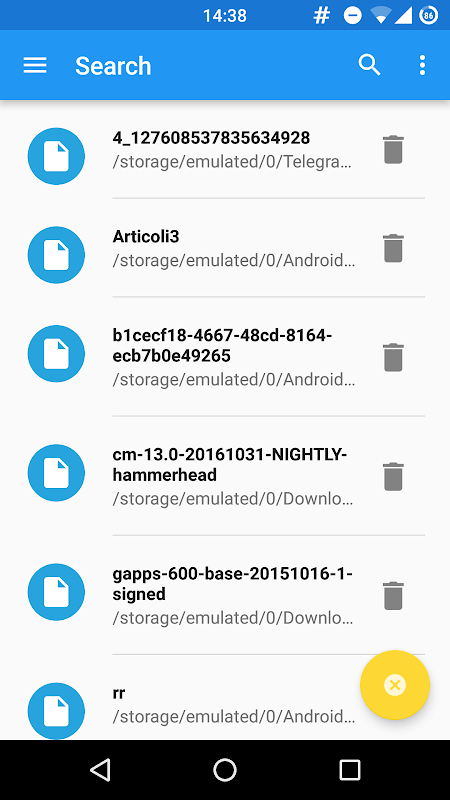Delete the b1cecf18-4667-48cd-8164 file
This screenshot has height=800, width=450.
pos(393,357)
